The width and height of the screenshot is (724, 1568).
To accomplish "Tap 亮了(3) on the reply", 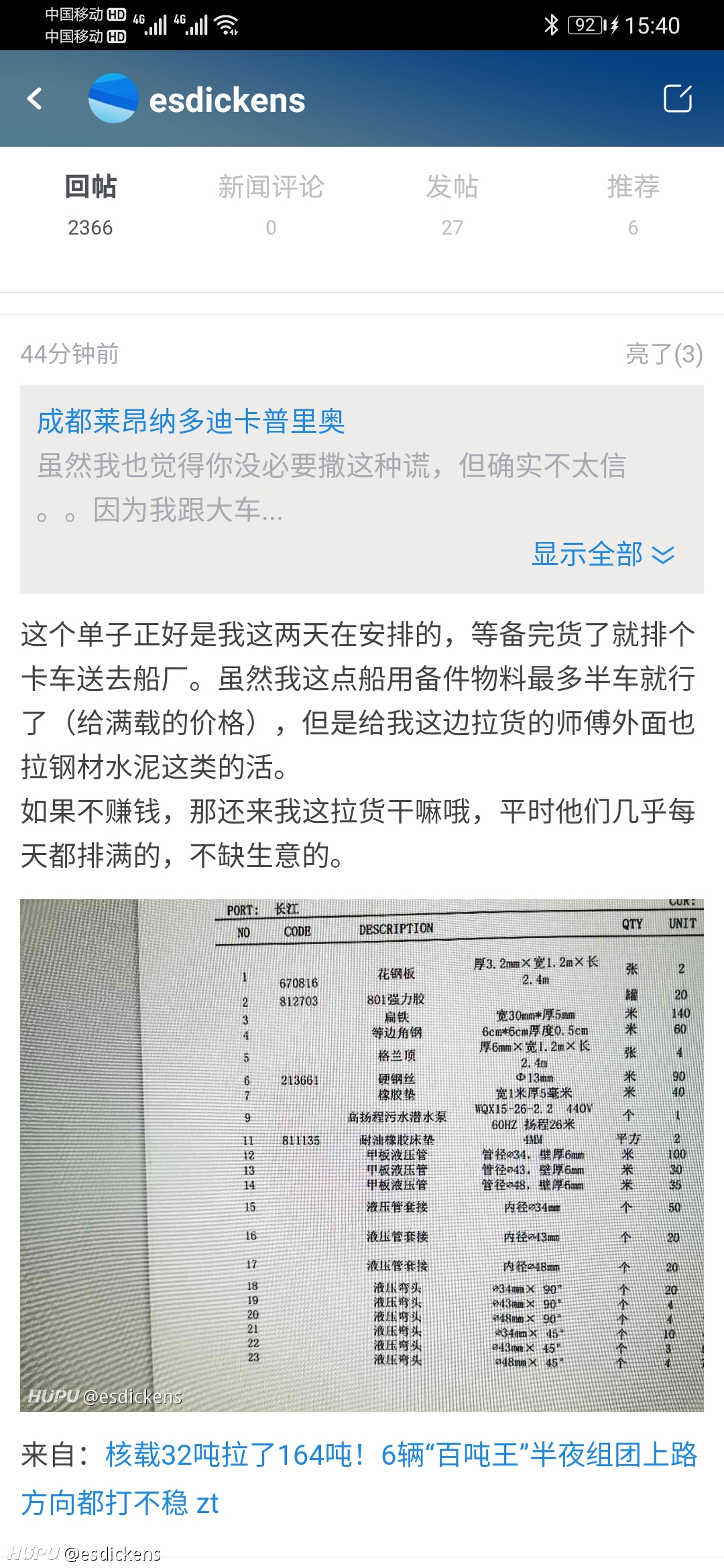I will 664,354.
